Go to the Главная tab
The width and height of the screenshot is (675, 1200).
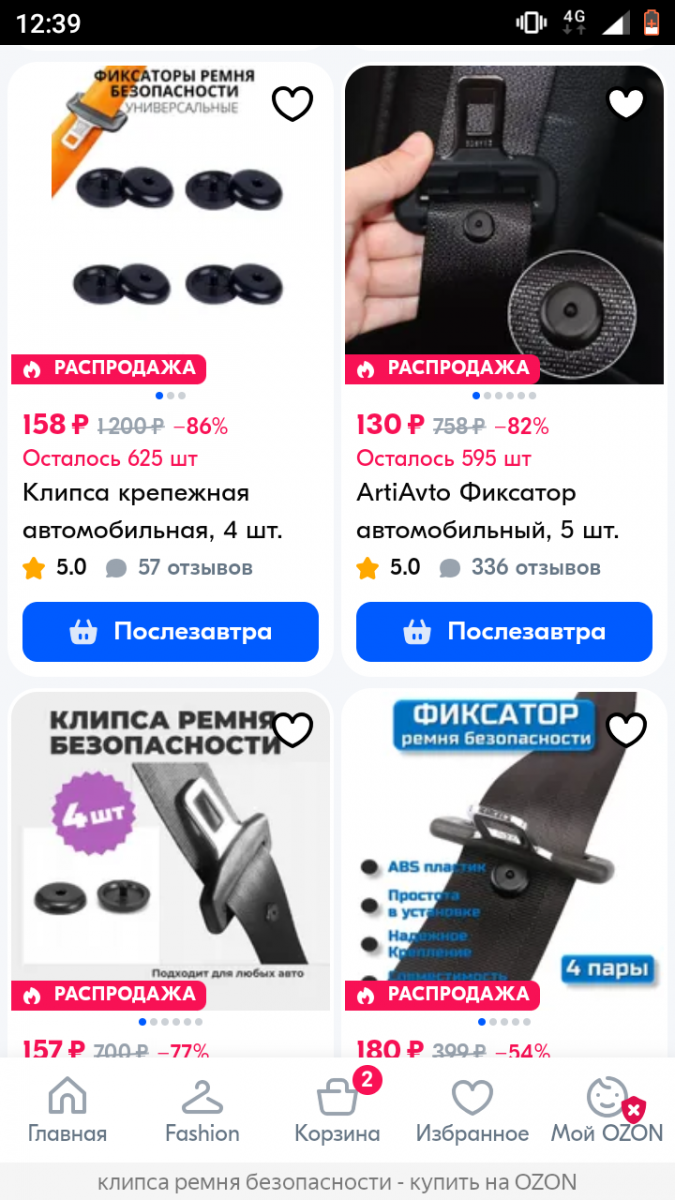67,1111
